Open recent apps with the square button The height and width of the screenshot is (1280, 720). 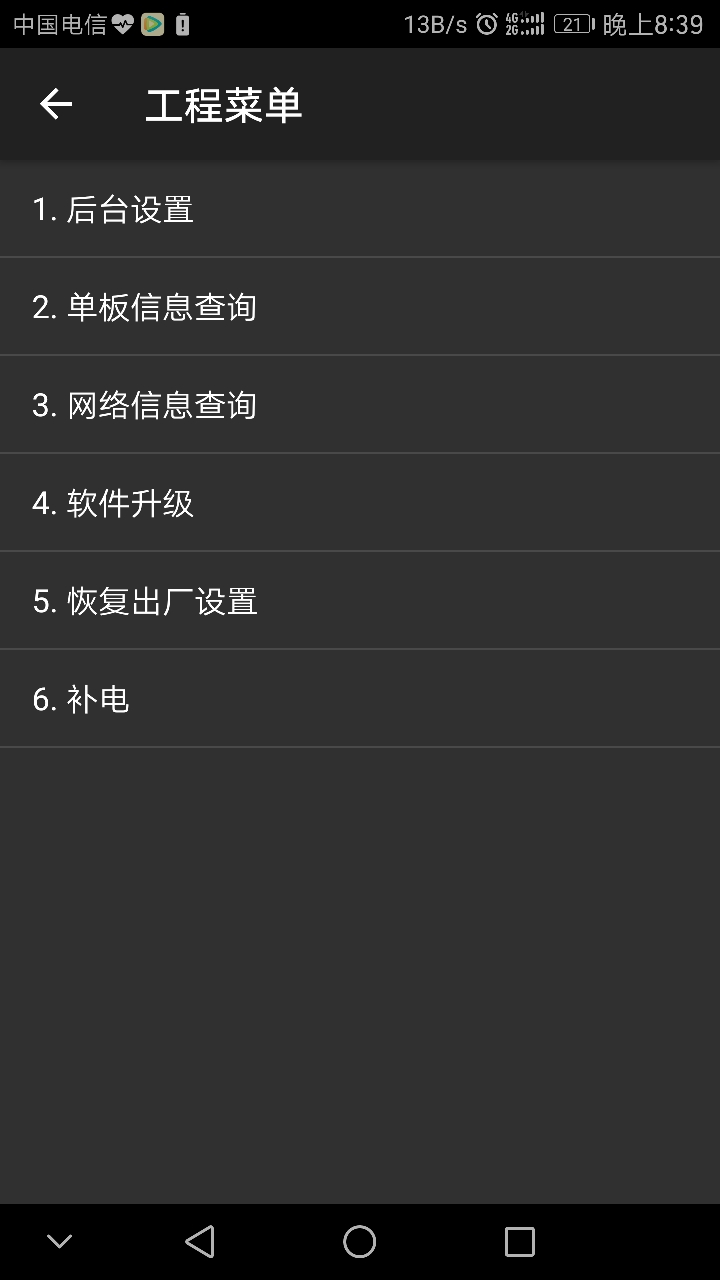coord(519,1240)
